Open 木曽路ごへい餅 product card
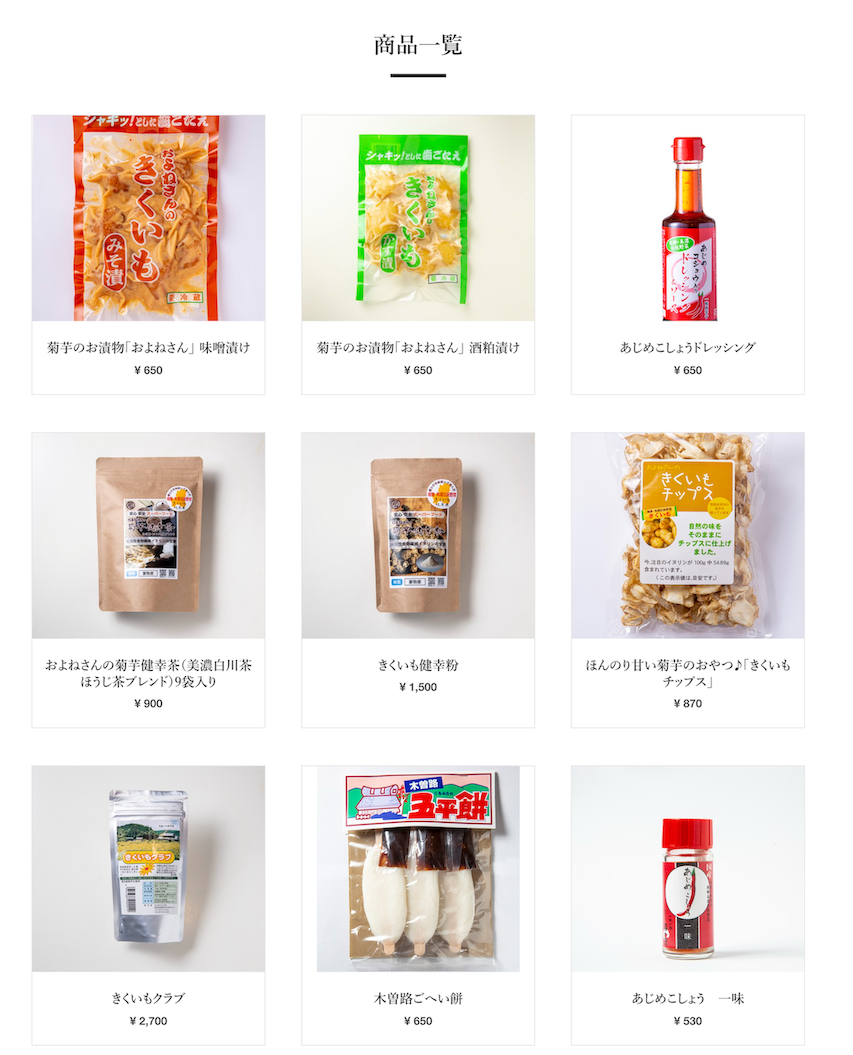Viewport: 853px width, 1055px height. 418,904
